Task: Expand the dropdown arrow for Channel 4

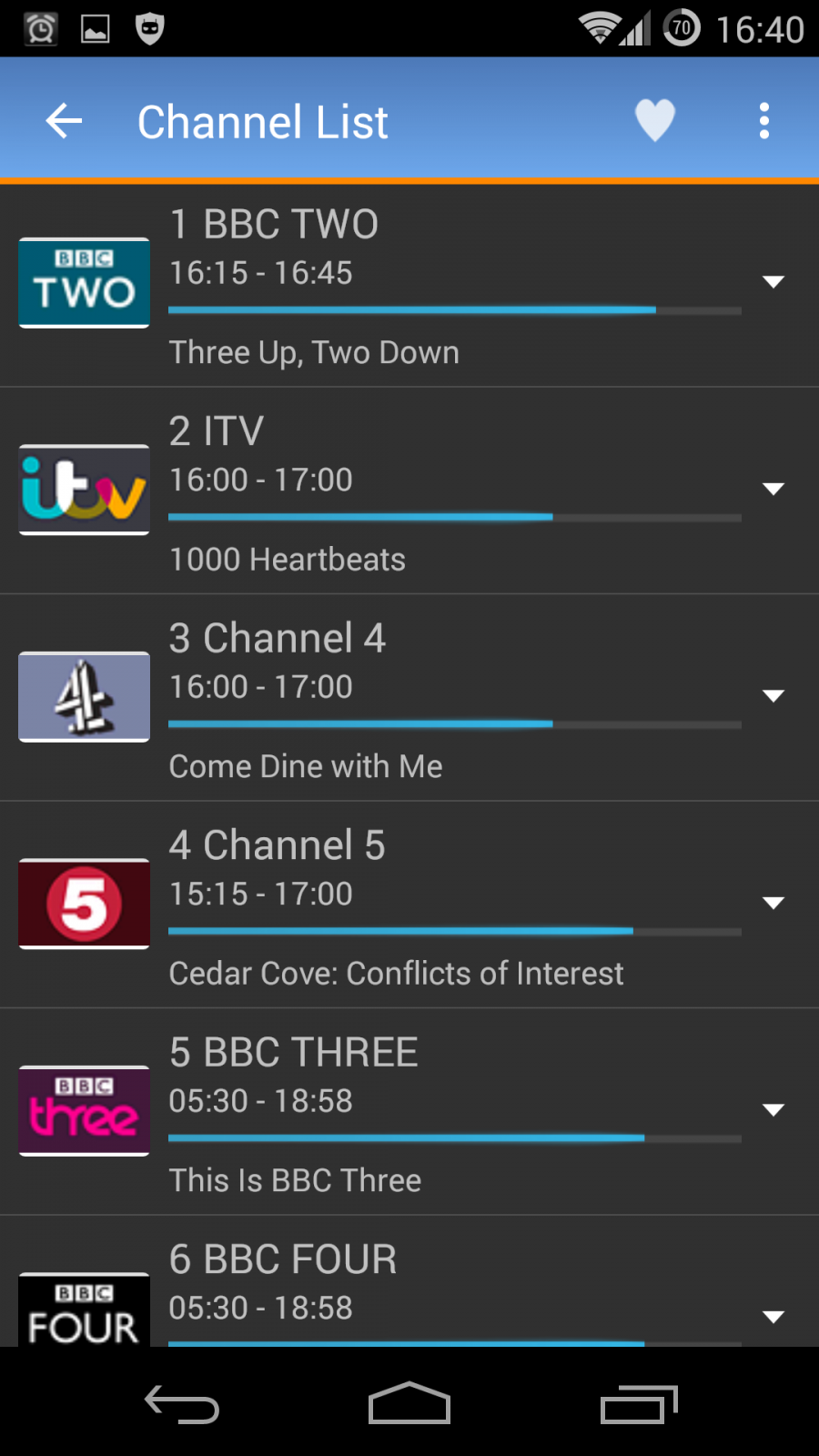Action: pos(773,696)
